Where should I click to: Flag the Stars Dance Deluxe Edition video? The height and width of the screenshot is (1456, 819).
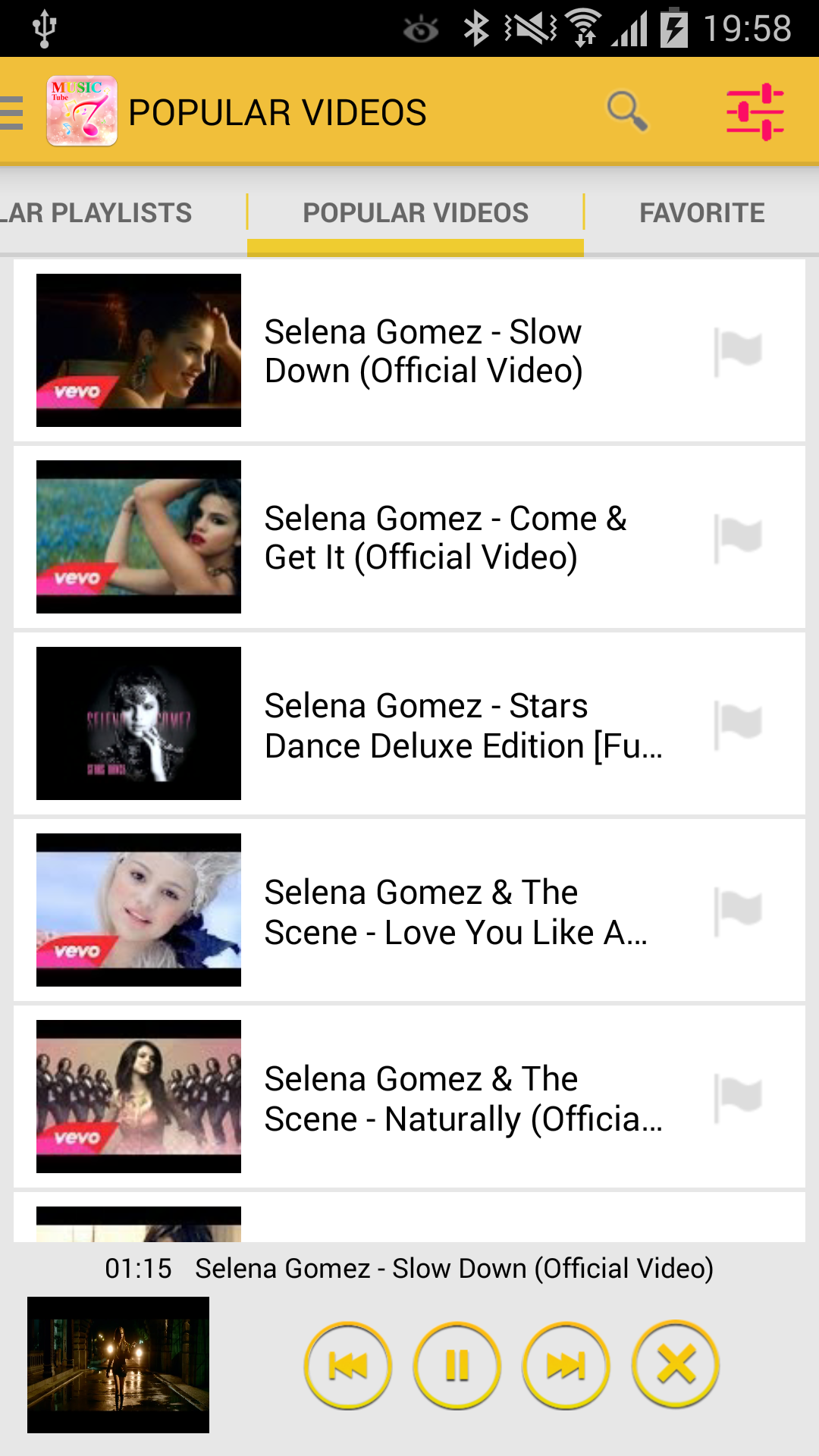coord(738,724)
